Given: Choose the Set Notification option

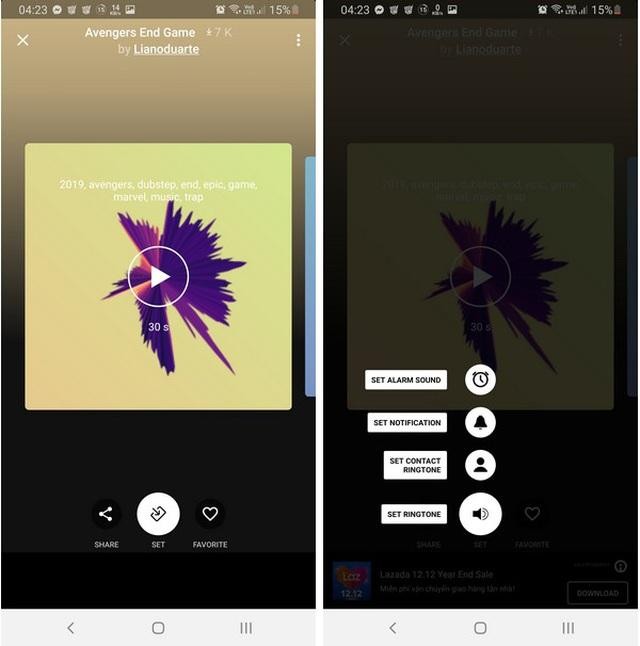Looking at the screenshot, I should coord(407,423).
